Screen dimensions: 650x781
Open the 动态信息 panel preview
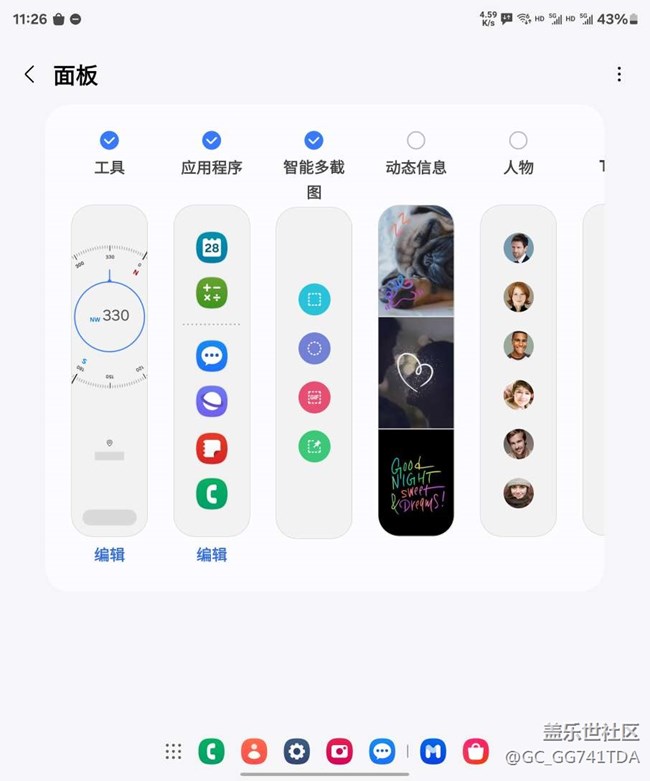pos(416,370)
